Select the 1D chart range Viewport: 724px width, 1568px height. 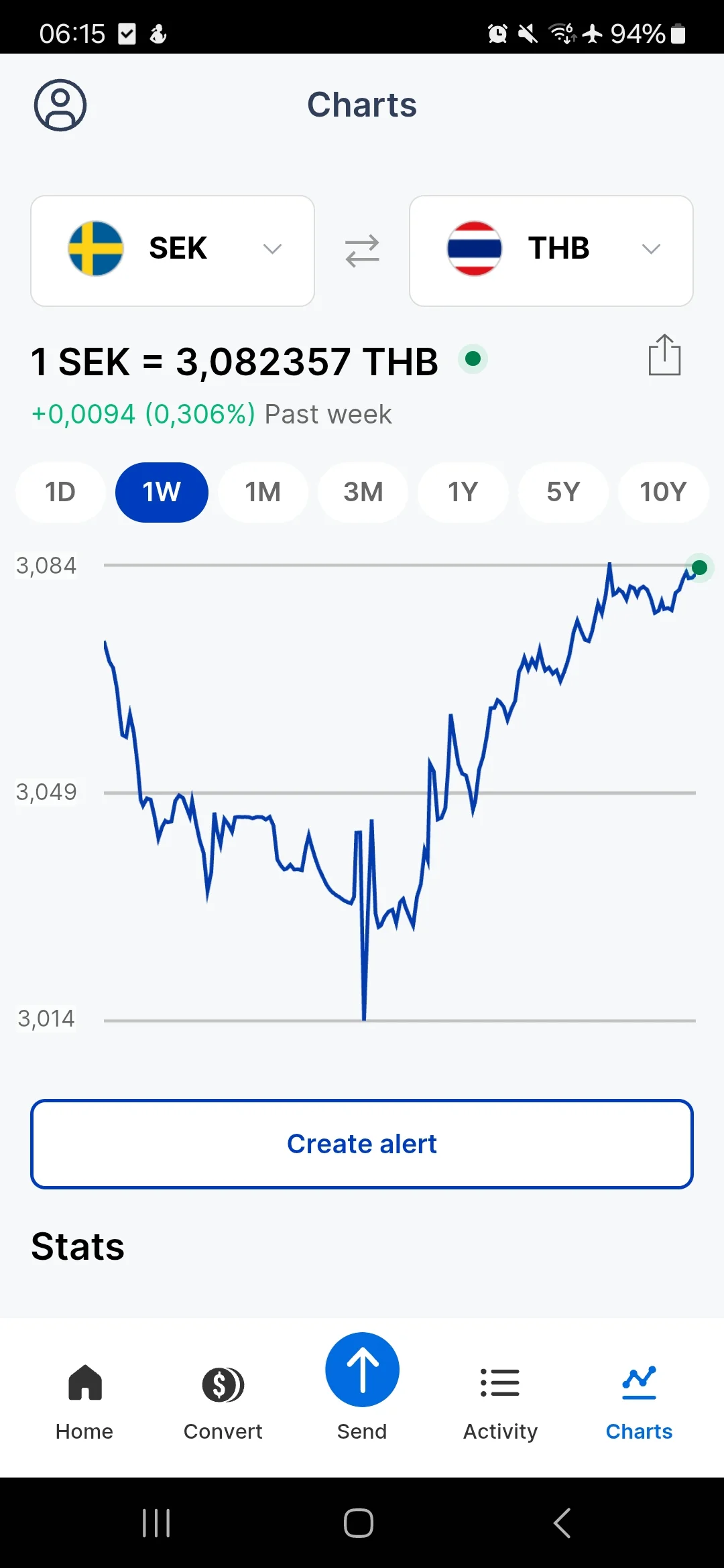pyautogui.click(x=60, y=493)
